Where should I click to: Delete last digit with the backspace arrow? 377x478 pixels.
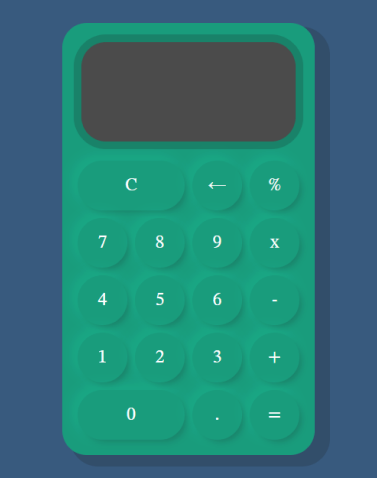(217, 185)
